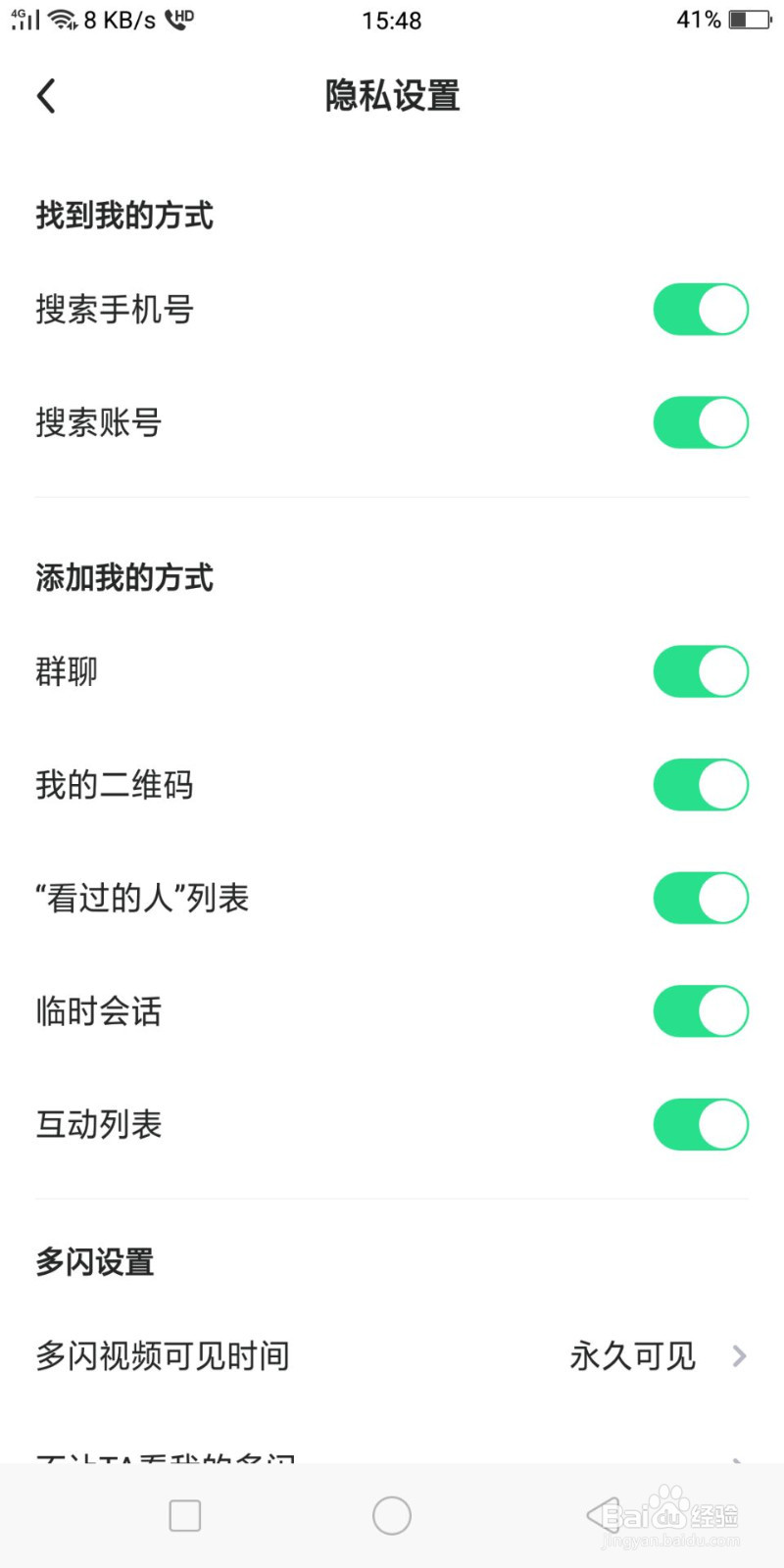Image resolution: width=784 pixels, height=1568 pixels.
Task: Disable 搜索账号 toggle
Action: point(701,422)
